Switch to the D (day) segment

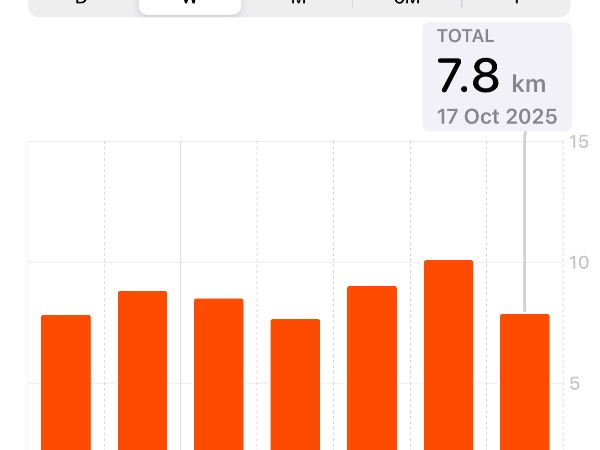[82, 4]
